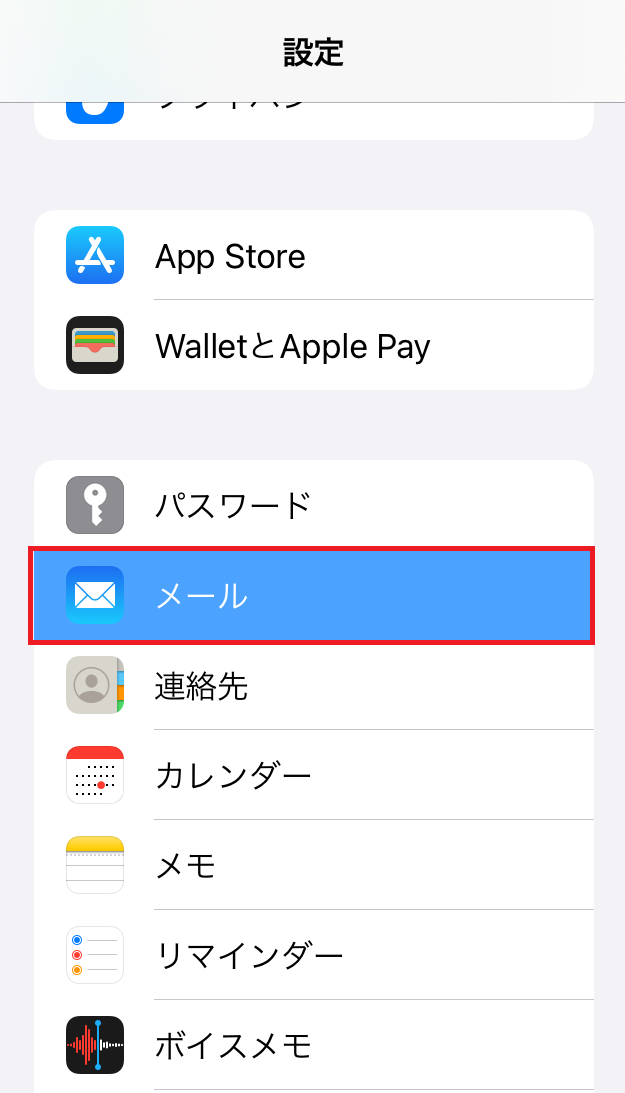625x1093 pixels.
Task: Open カレンダー settings
Action: (313, 775)
